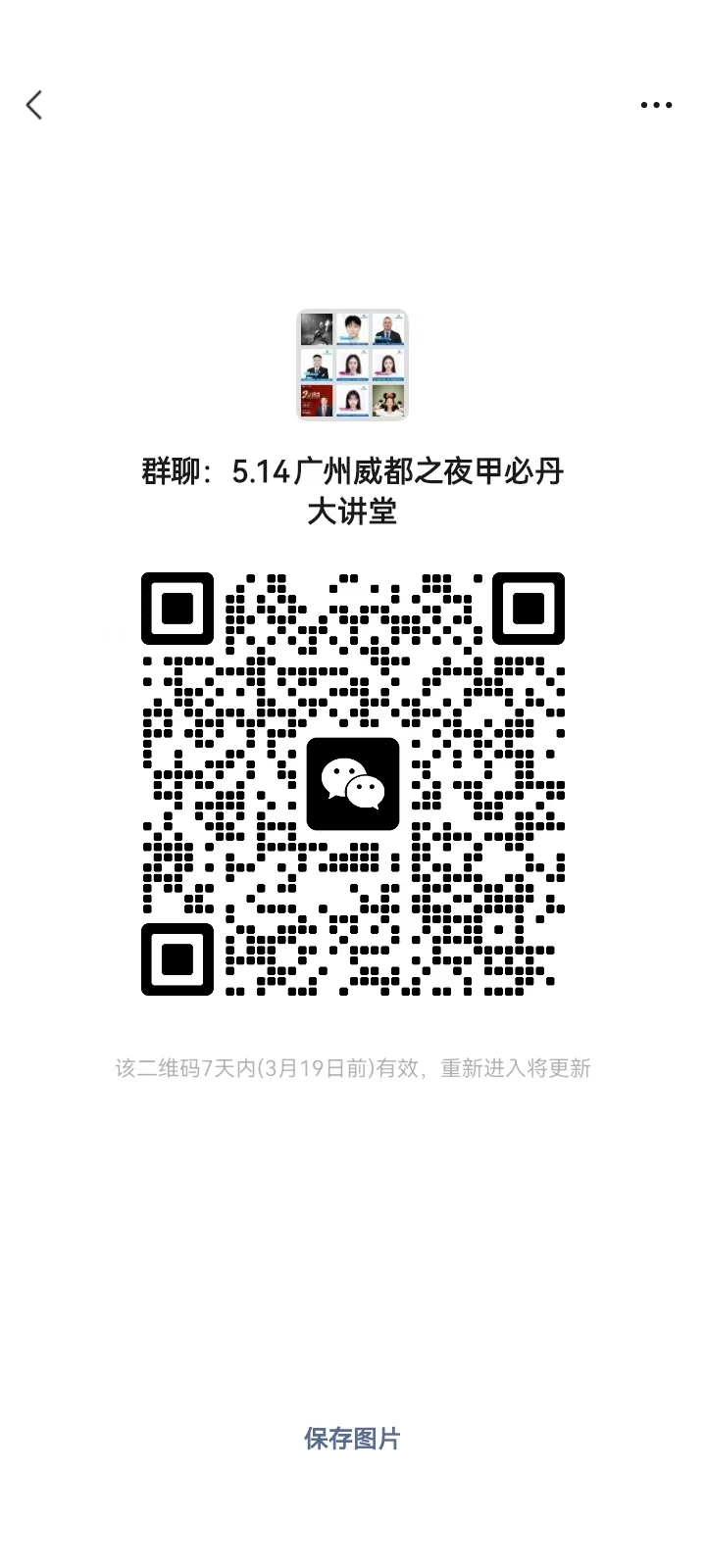Select the short-haired boy avatar top center

click(x=353, y=328)
